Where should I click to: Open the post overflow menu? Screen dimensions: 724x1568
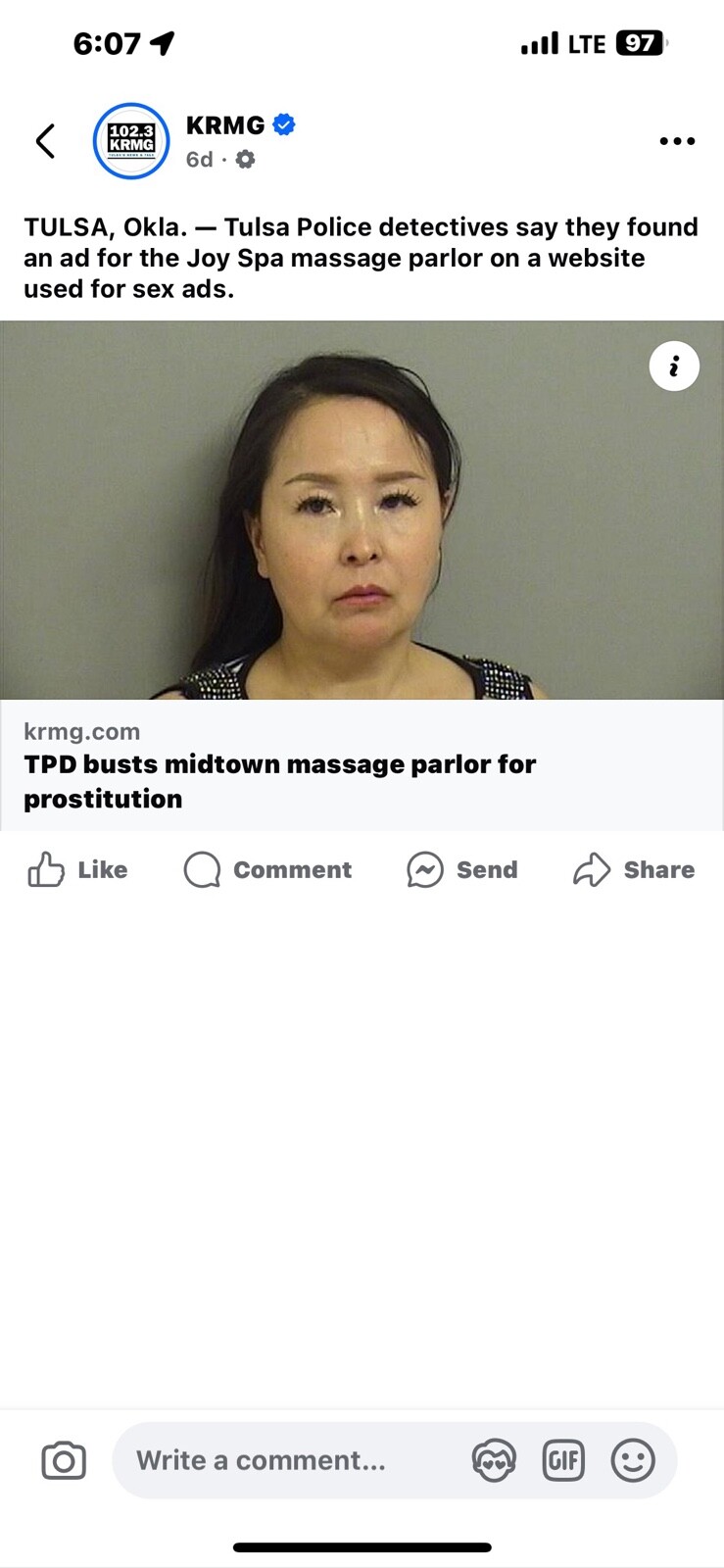pyautogui.click(x=677, y=141)
